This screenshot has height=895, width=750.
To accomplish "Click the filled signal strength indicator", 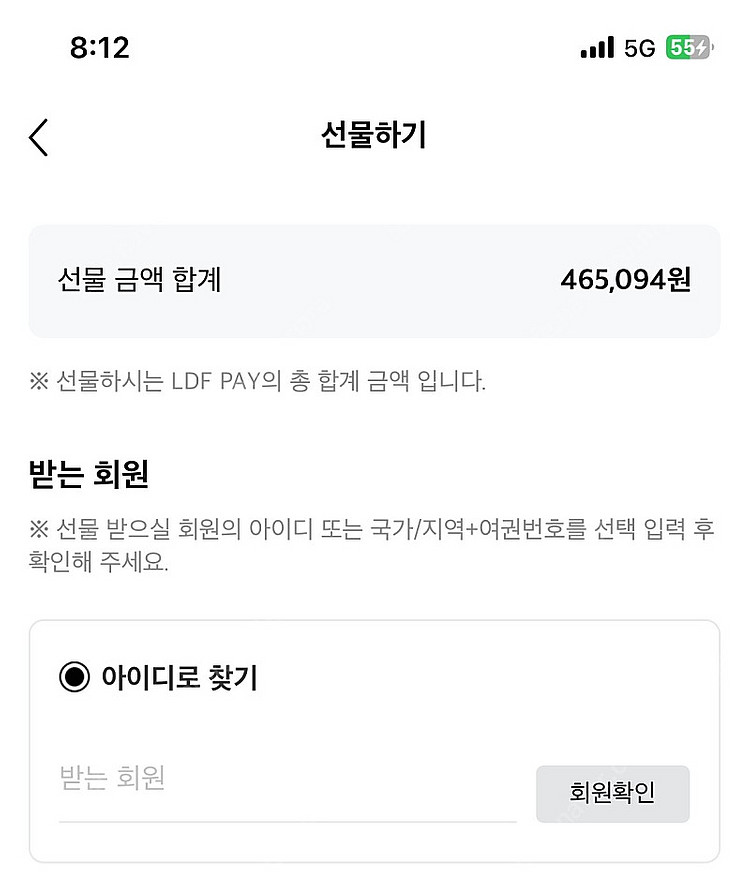I will click(x=597, y=47).
